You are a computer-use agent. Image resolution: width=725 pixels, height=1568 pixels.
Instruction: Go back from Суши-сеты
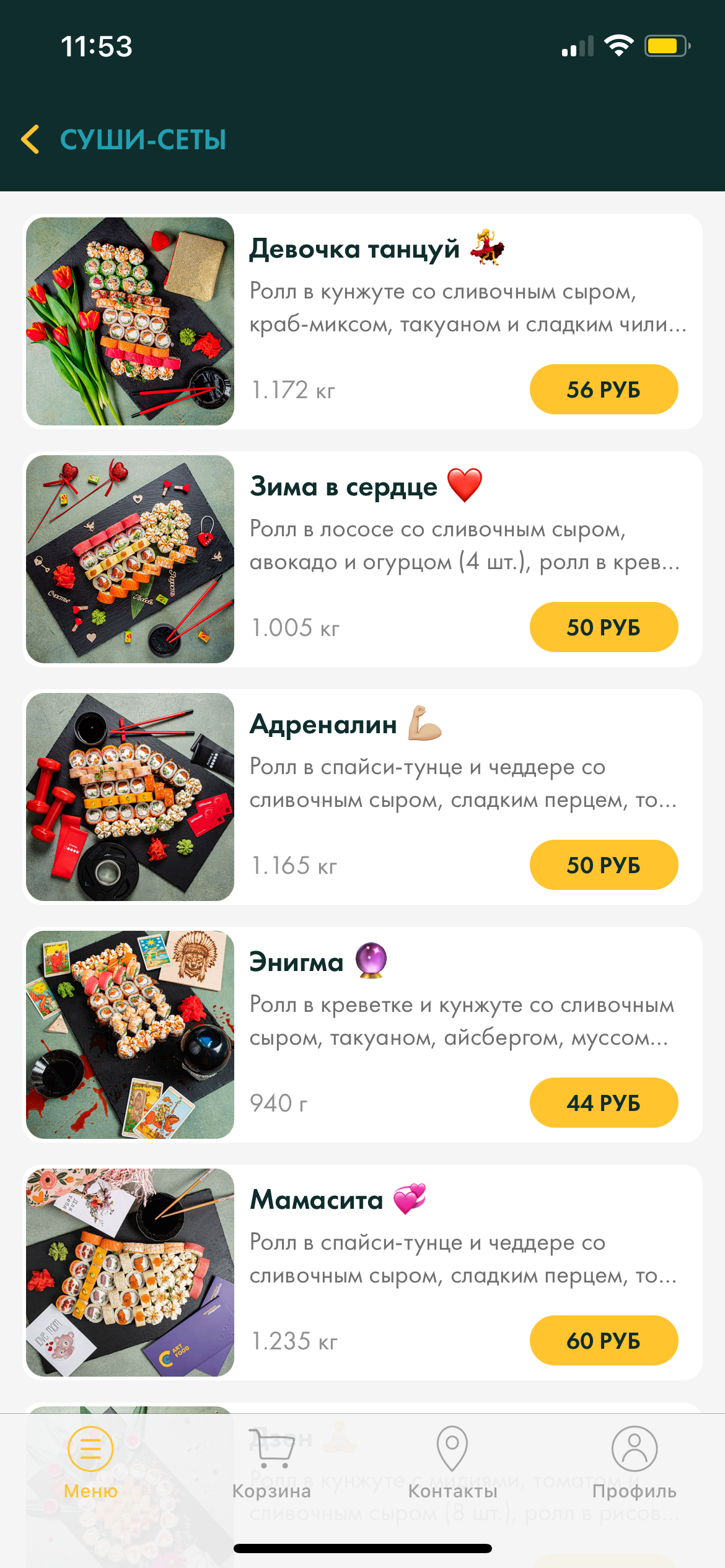point(31,139)
